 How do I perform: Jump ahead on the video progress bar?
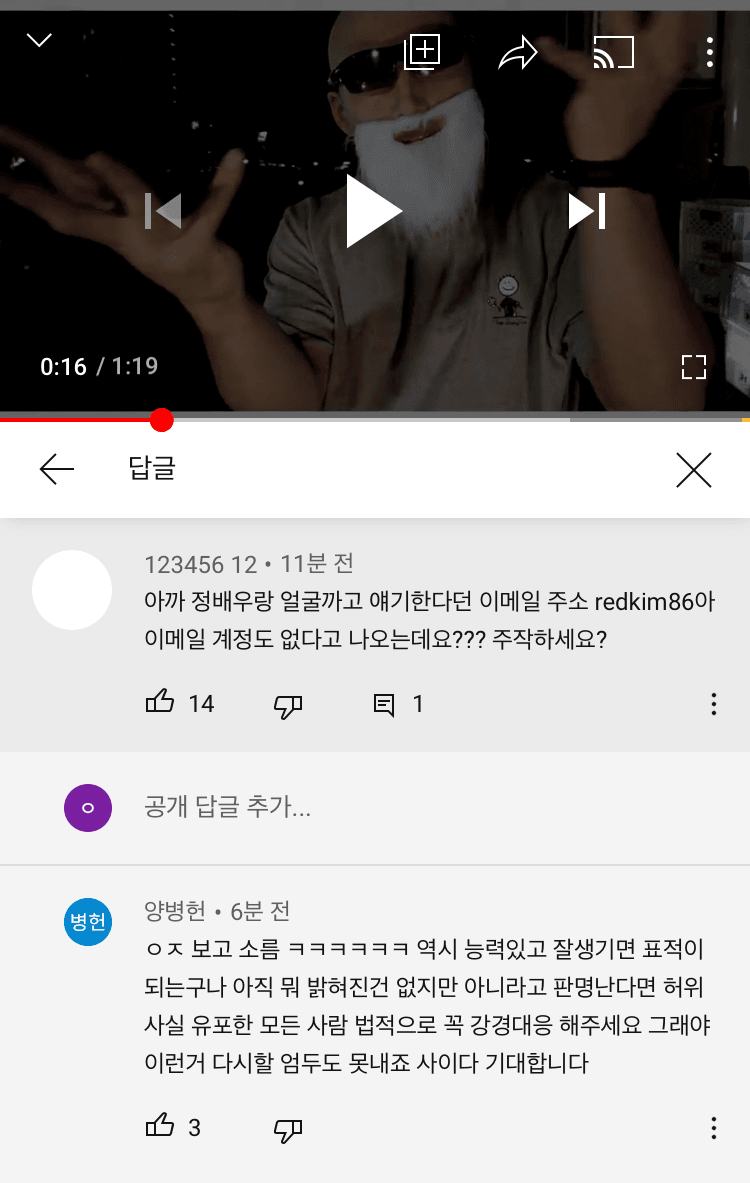(x=450, y=419)
